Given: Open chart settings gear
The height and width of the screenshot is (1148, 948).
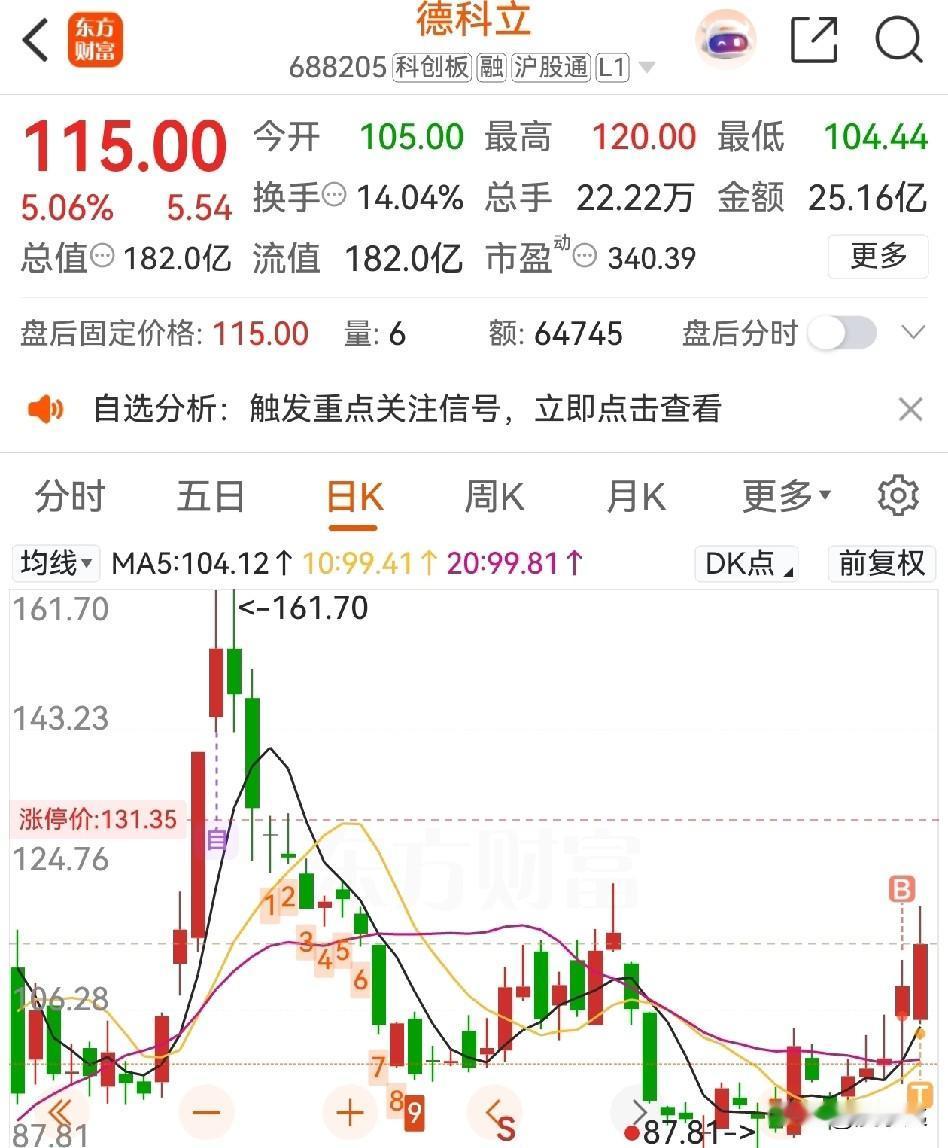Looking at the screenshot, I should 897,496.
